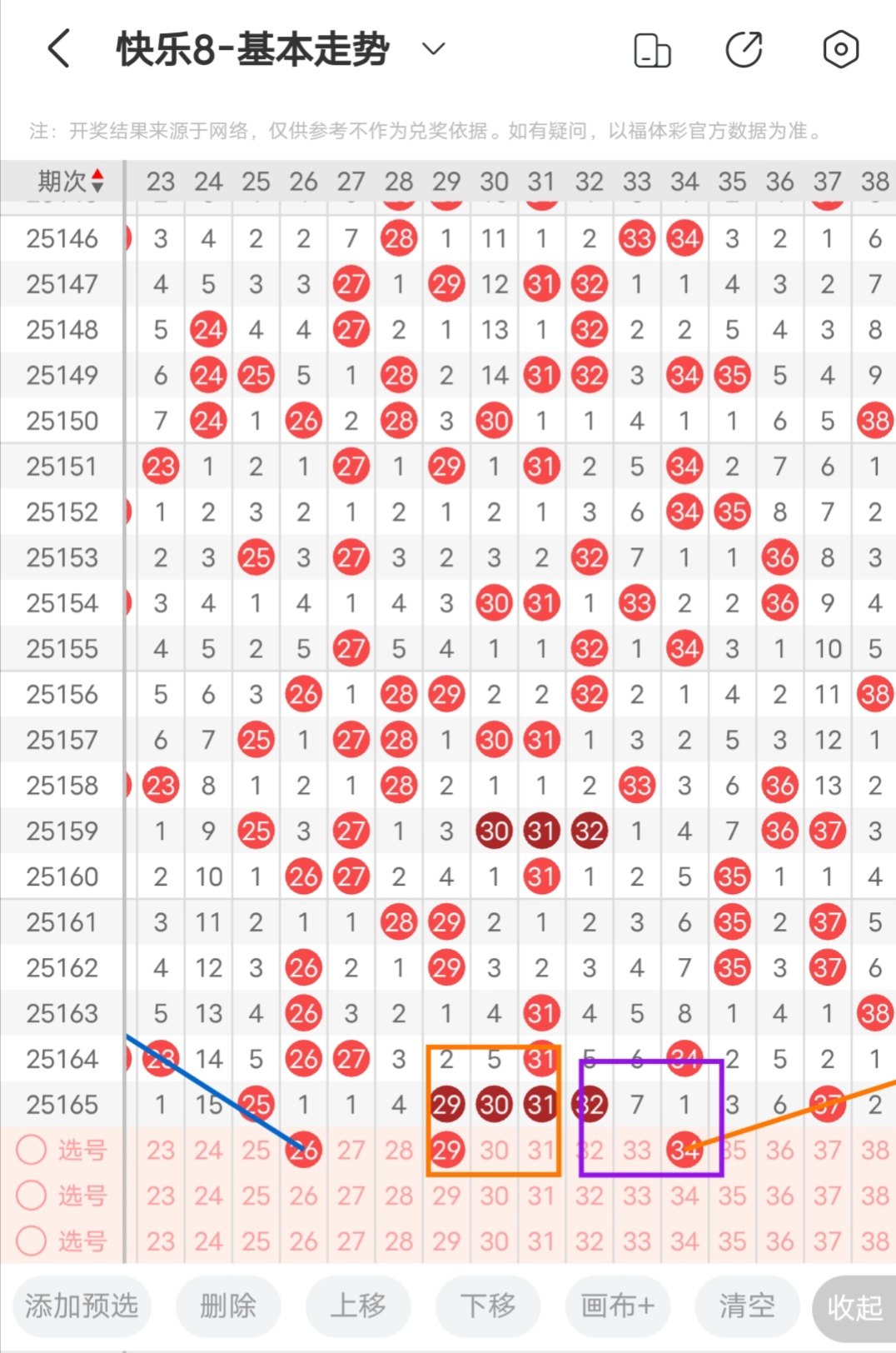Collapse the toolbar with 收起

(x=854, y=1307)
